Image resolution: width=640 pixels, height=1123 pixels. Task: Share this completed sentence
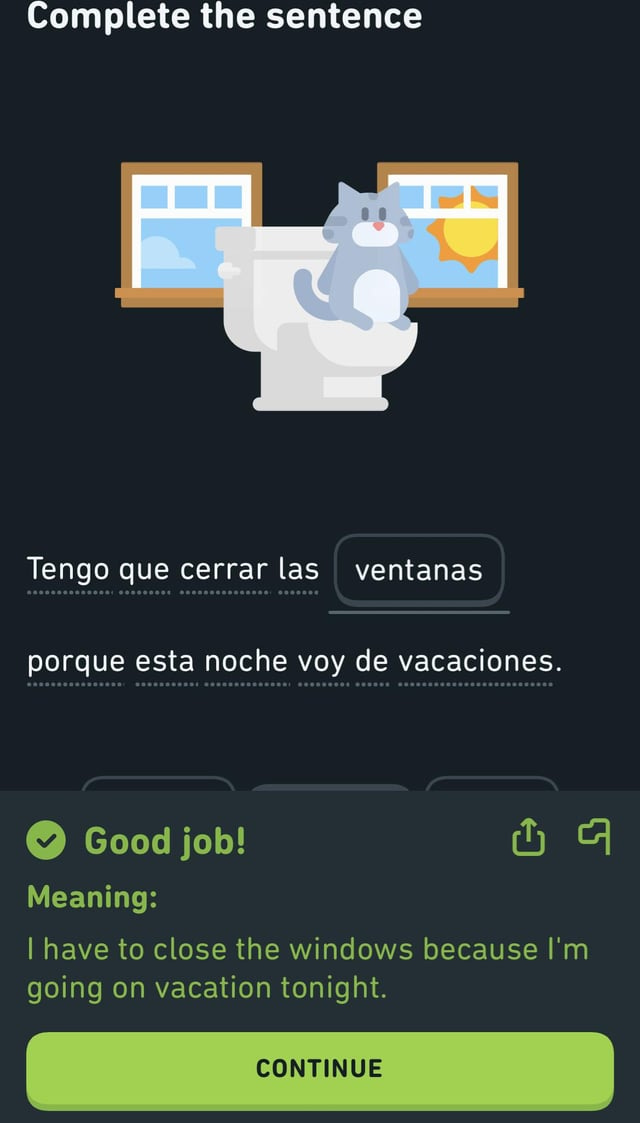(x=528, y=839)
